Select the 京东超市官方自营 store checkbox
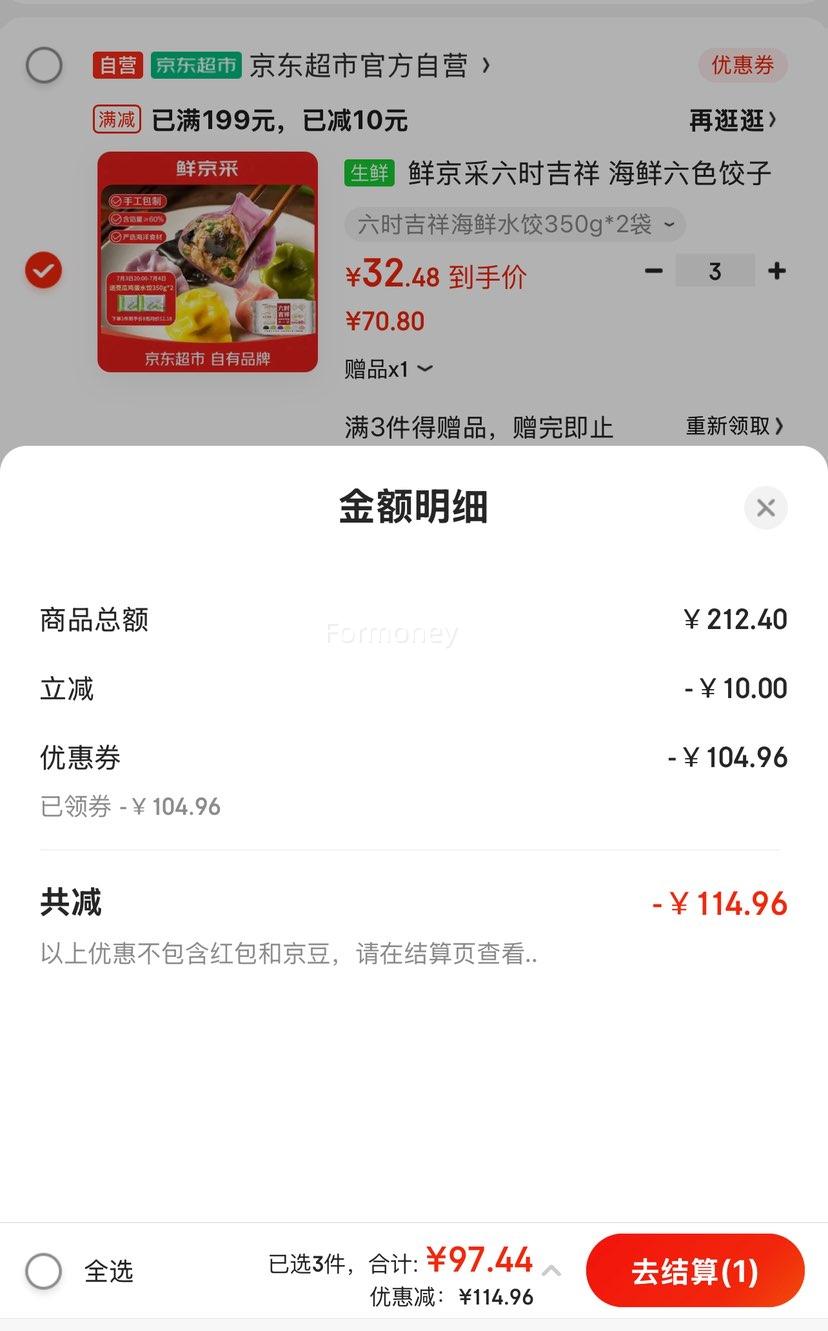828x1331 pixels. (x=44, y=66)
